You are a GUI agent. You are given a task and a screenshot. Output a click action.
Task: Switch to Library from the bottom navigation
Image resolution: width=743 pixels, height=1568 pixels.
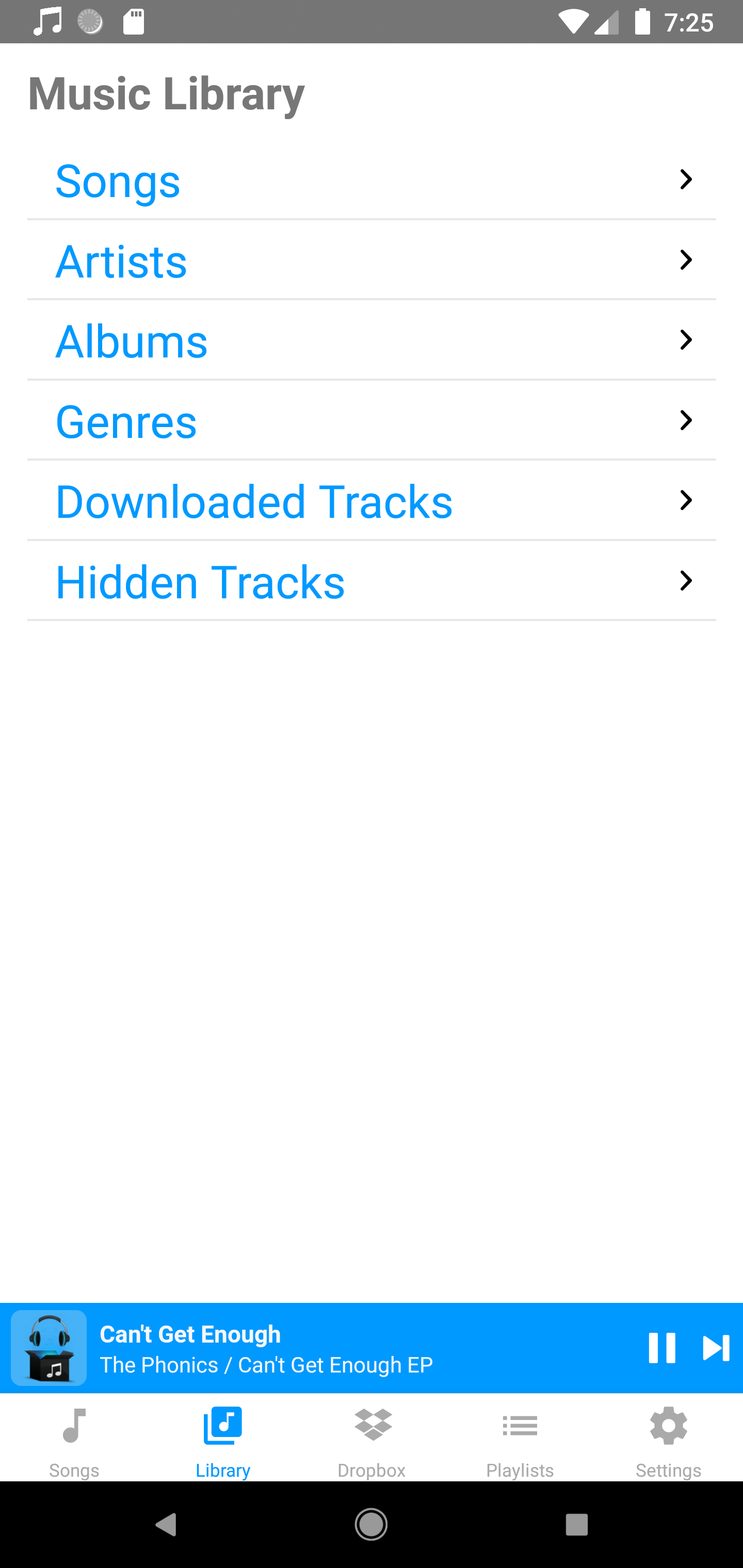click(x=222, y=1470)
